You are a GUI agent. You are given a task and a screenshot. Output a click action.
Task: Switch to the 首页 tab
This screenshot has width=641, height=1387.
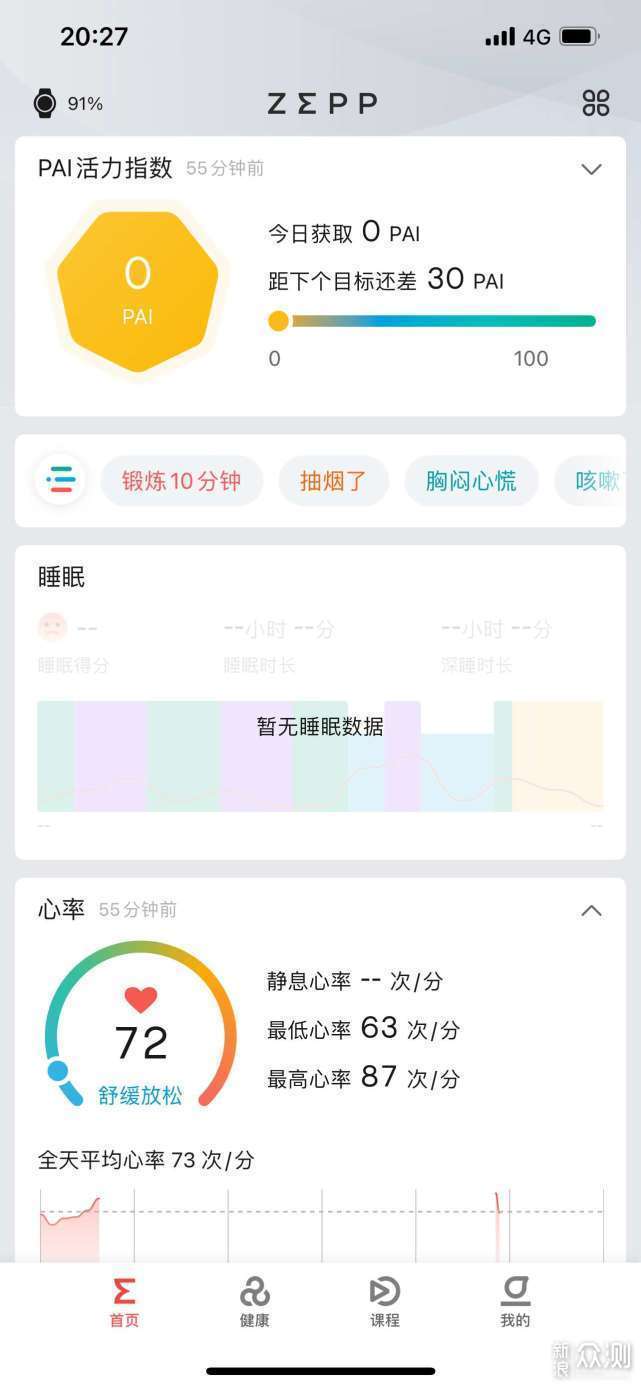(124, 1302)
